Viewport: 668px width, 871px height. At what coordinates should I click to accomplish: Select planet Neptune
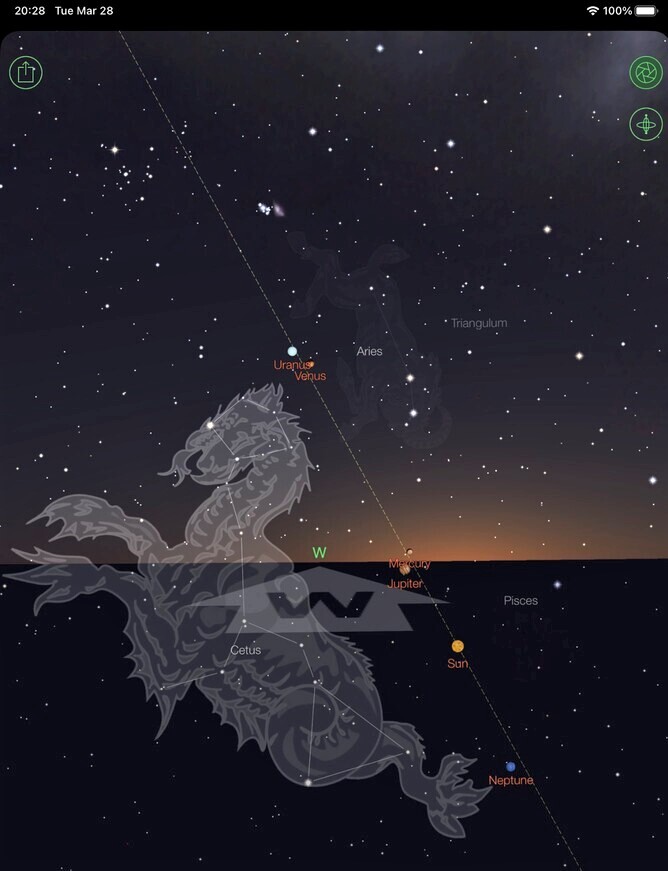pos(510,767)
